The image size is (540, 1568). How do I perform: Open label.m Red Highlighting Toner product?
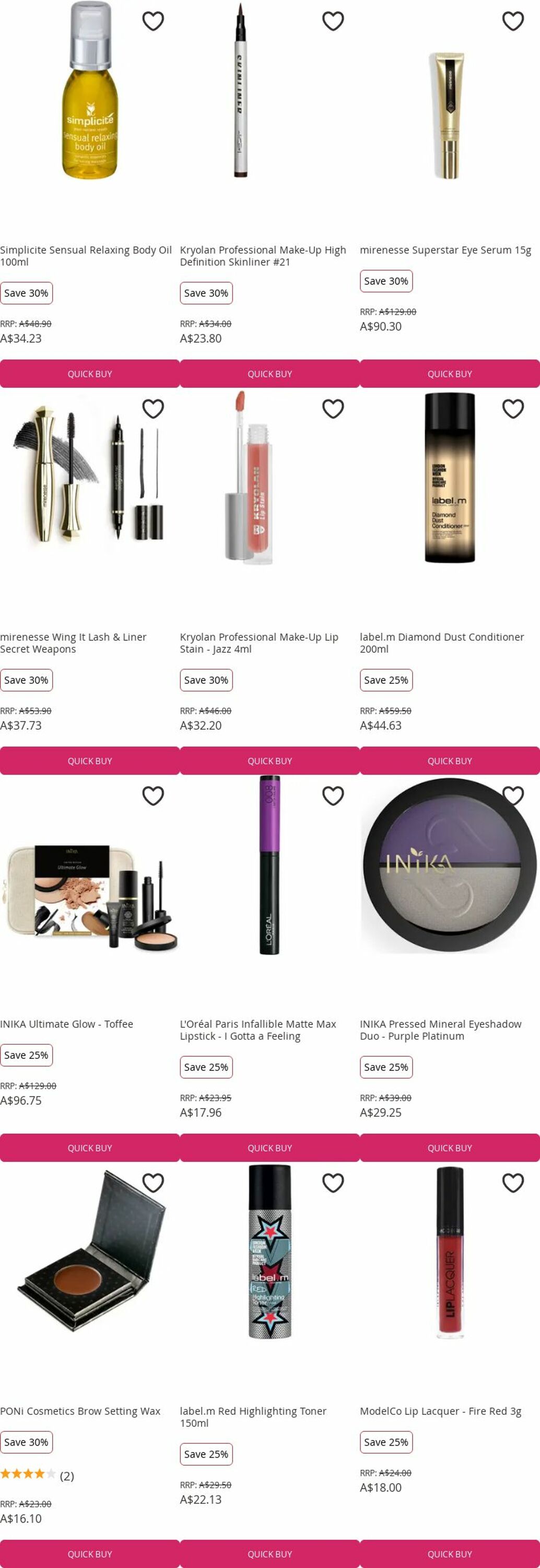tap(253, 1416)
